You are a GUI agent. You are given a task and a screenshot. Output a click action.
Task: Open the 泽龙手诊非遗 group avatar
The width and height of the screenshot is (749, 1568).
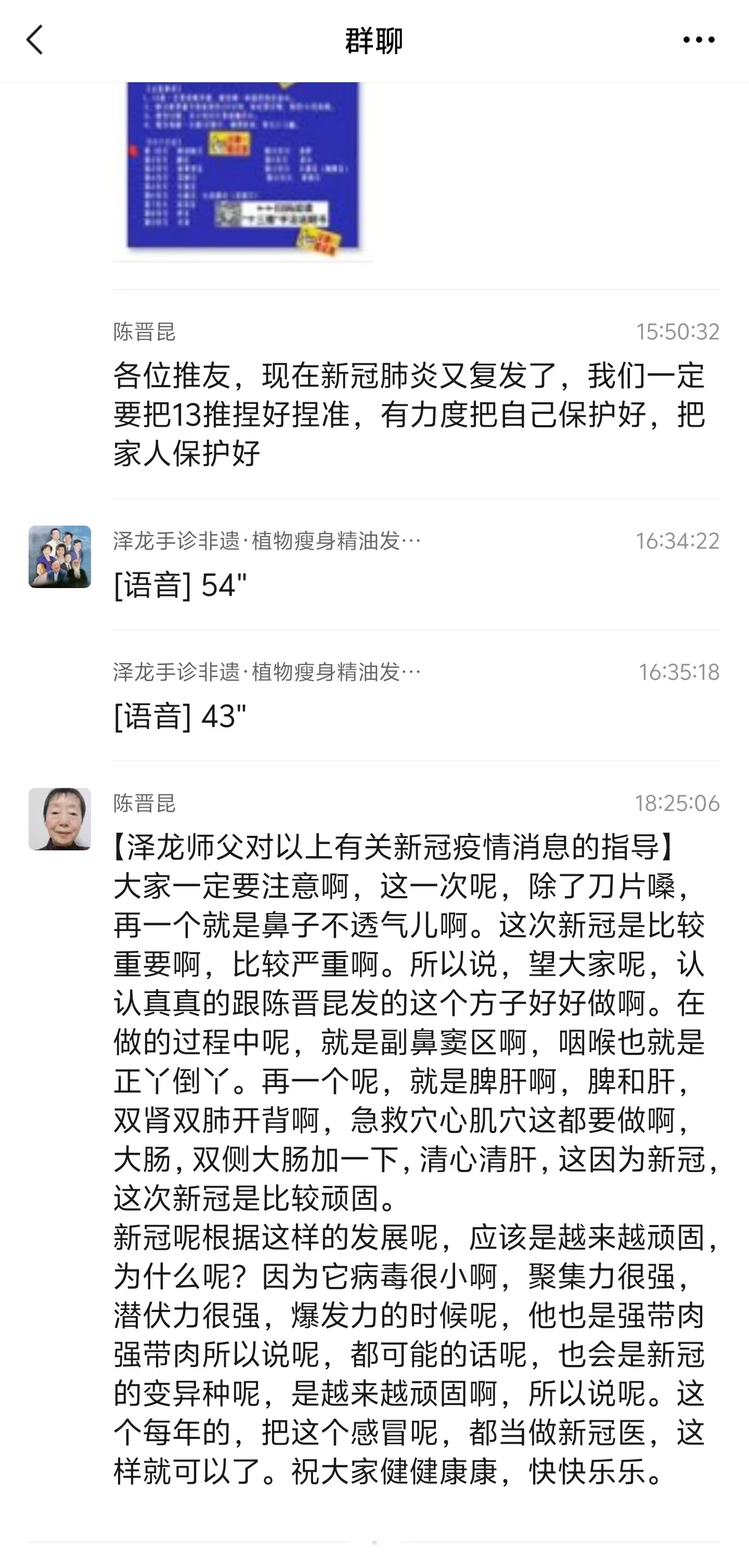coord(60,556)
